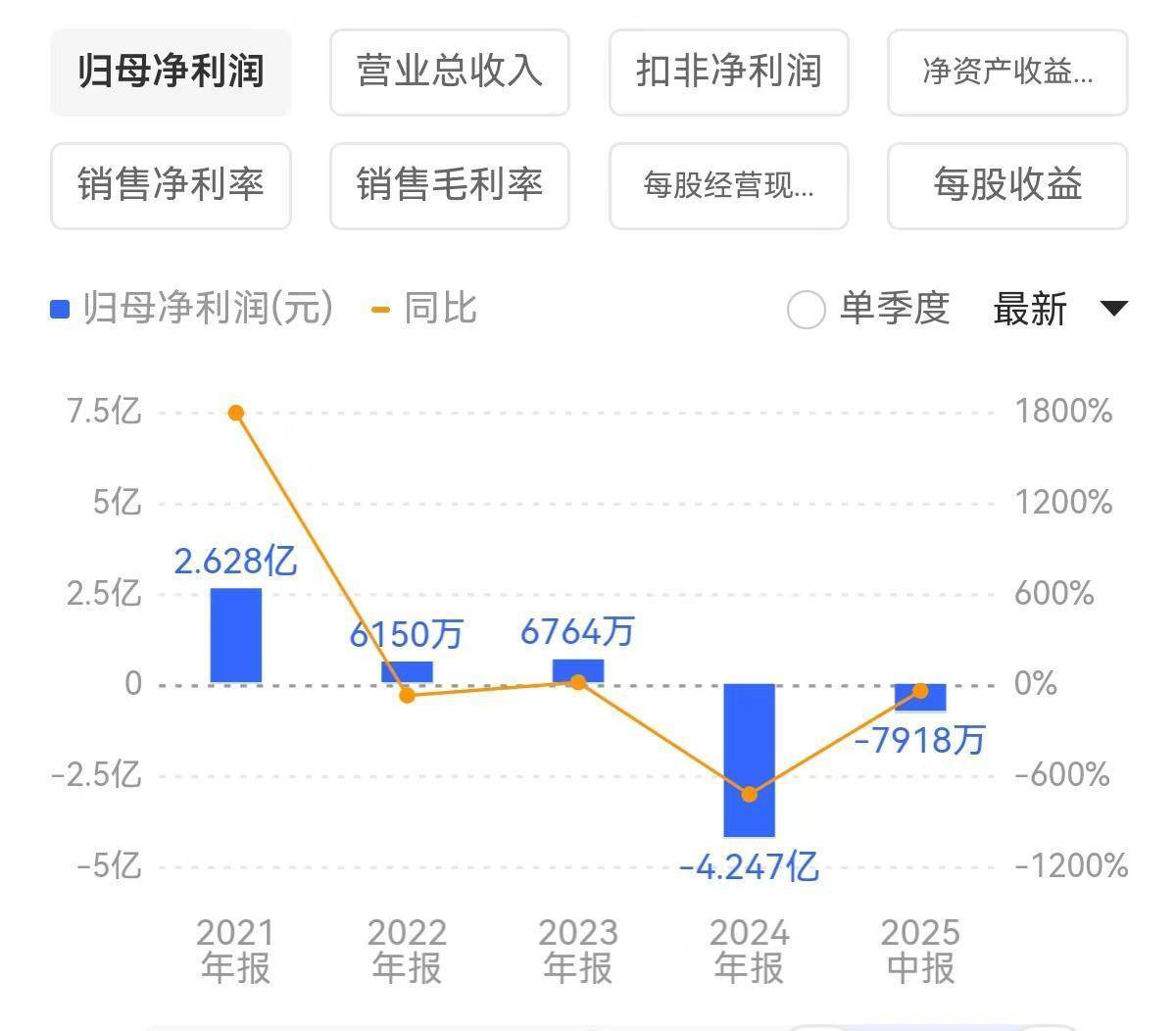Enable the 单季度 option
Viewport: 1176px width, 1031px height.
[x=807, y=311]
